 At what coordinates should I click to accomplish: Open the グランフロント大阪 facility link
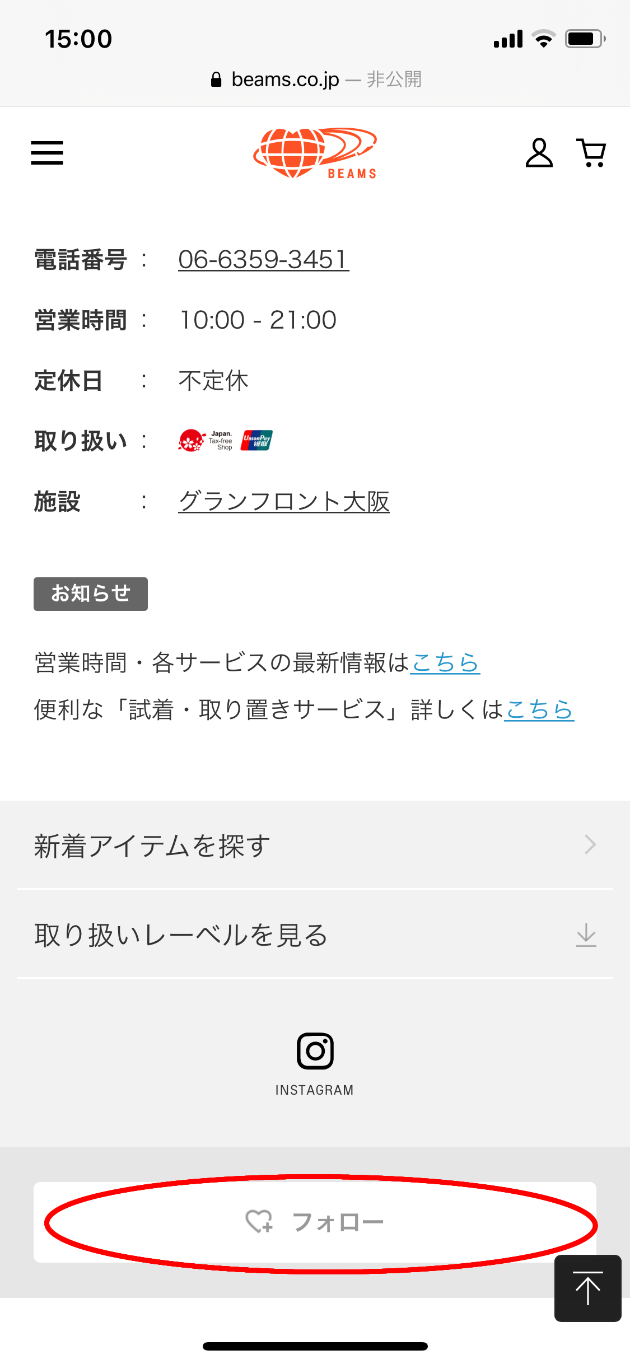pyautogui.click(x=284, y=501)
